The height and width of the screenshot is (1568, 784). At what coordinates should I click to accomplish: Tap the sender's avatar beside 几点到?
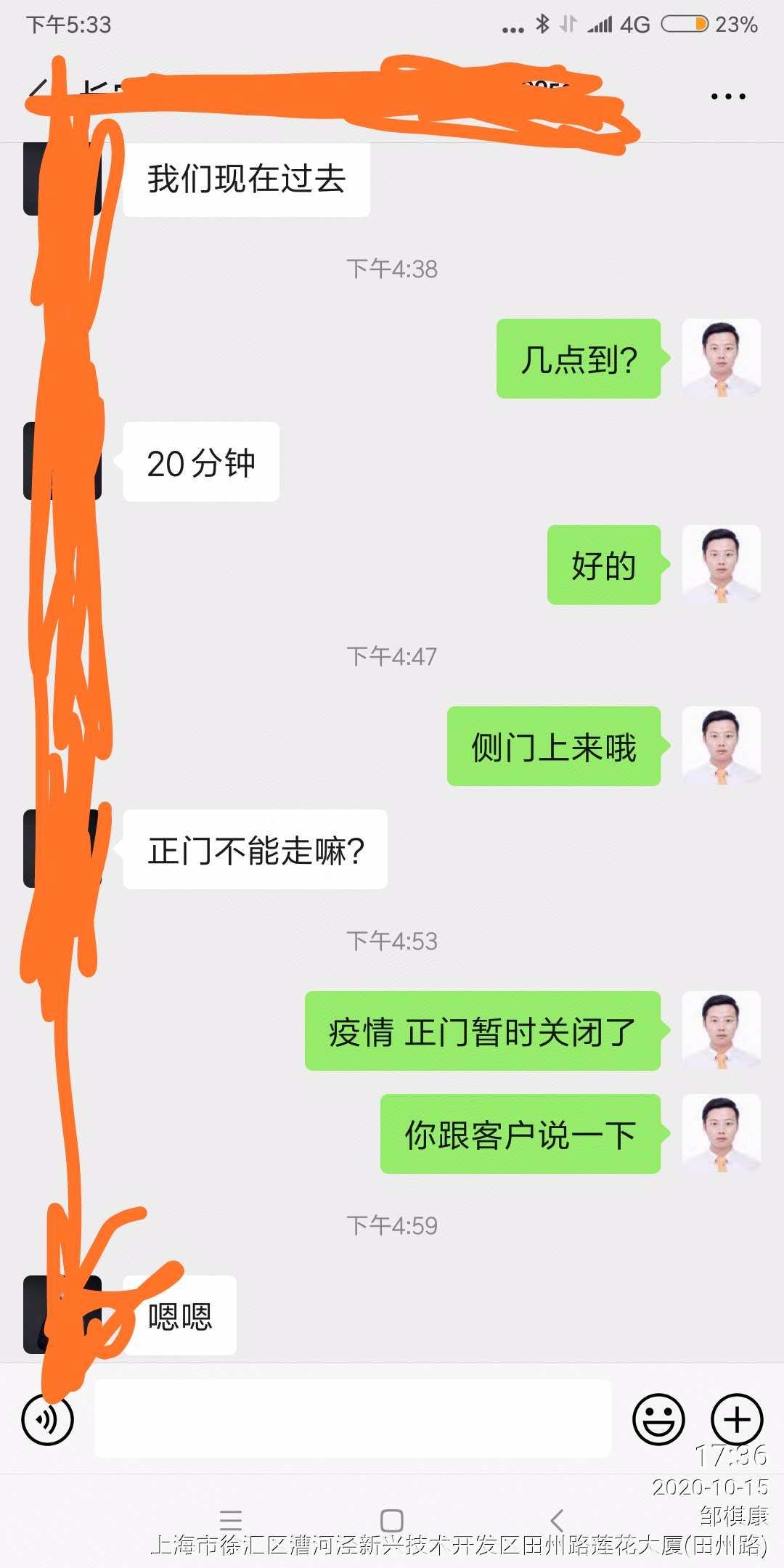[x=721, y=359]
